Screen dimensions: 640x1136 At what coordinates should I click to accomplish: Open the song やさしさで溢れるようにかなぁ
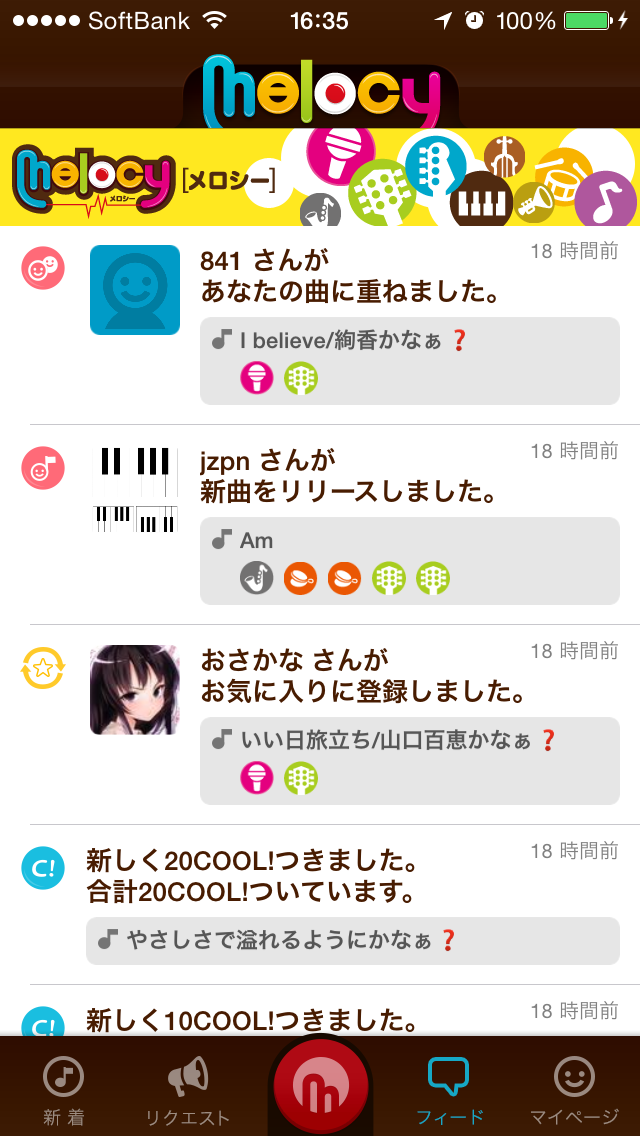tap(353, 940)
